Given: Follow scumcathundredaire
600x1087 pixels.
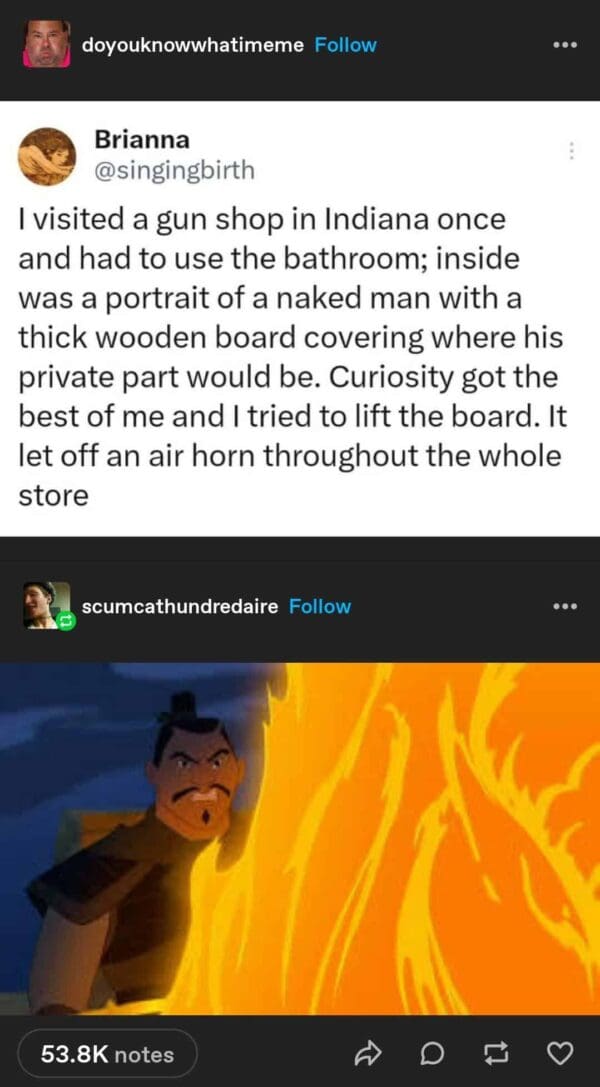Looking at the screenshot, I should [x=320, y=606].
